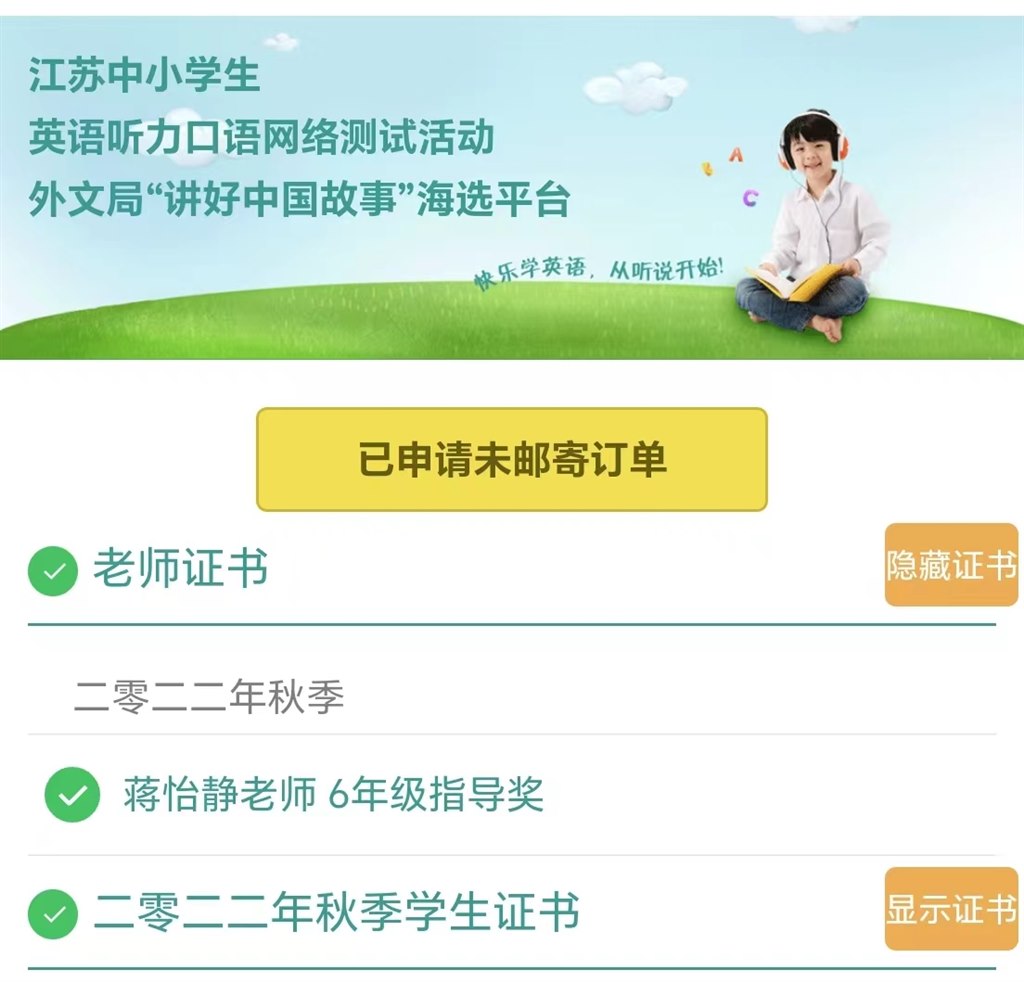Image resolution: width=1024 pixels, height=982 pixels.
Task: Tap 显示证书 to show student certificates
Action: pyautogui.click(x=950, y=909)
